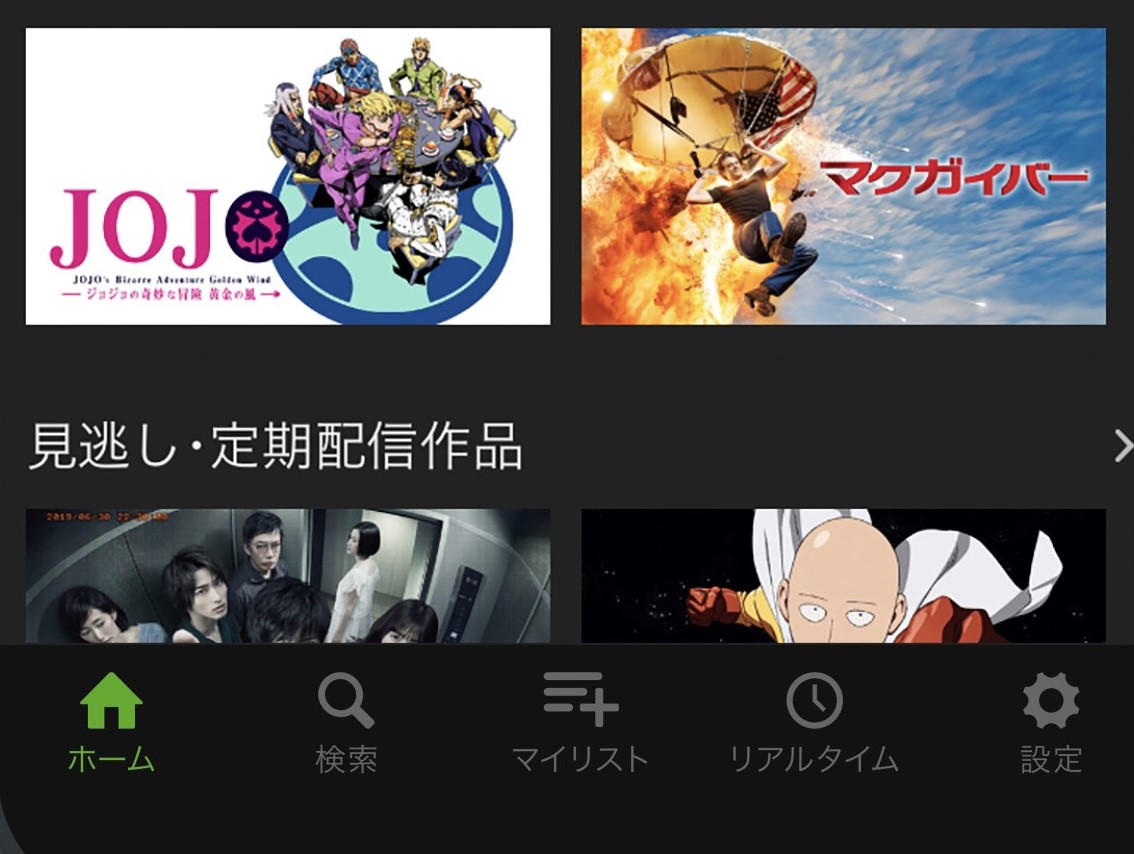Select the bald caped hero anime tile
This screenshot has height=854, width=1134.
(x=843, y=576)
